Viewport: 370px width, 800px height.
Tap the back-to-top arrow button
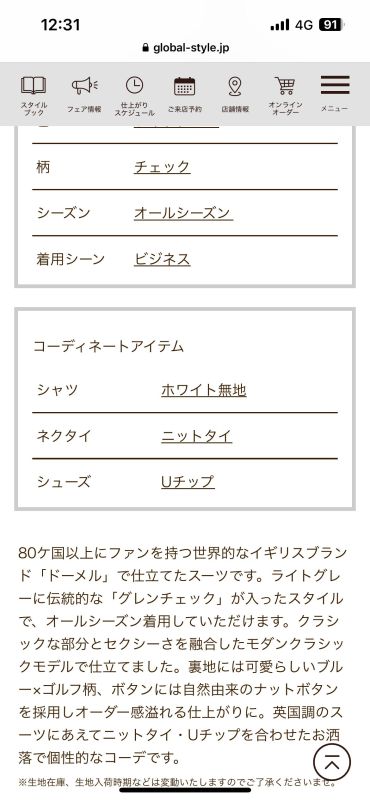tap(332, 763)
